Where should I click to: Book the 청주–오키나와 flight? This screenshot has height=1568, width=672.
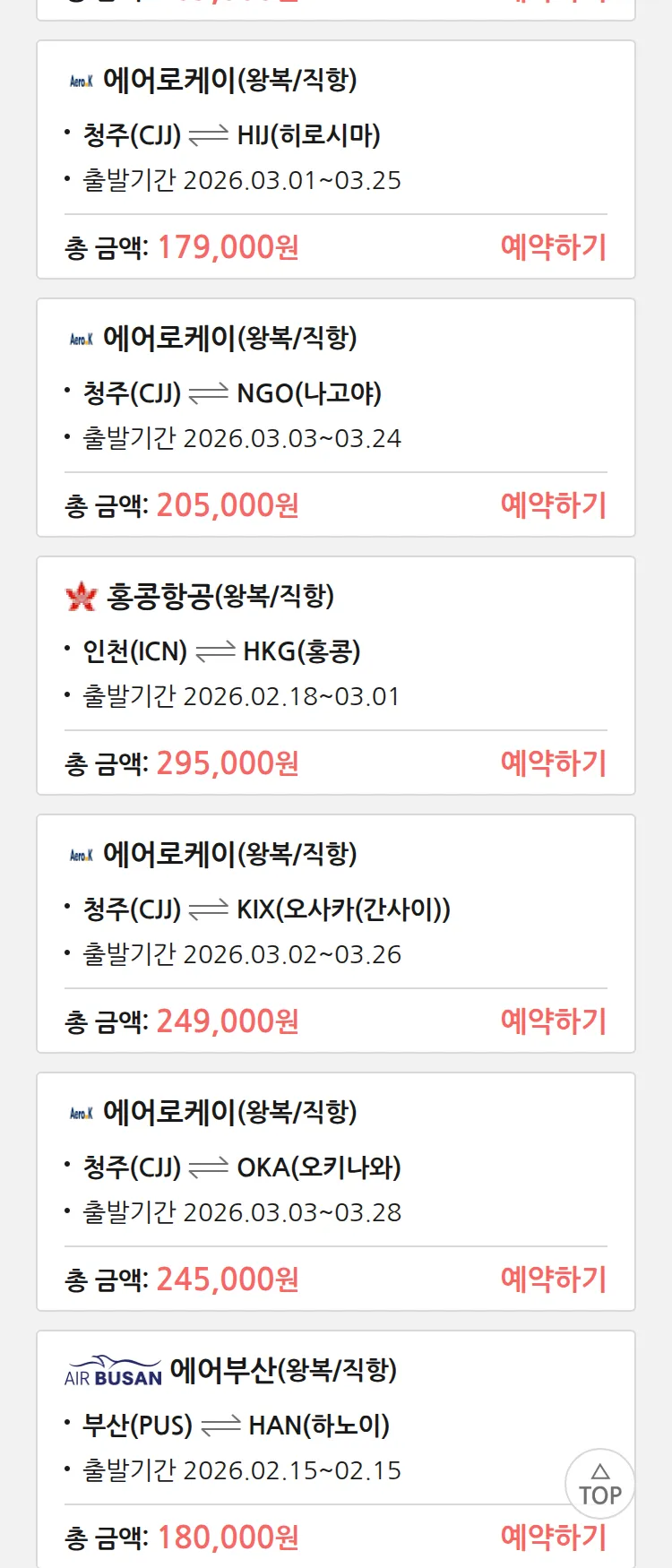[x=553, y=1279]
